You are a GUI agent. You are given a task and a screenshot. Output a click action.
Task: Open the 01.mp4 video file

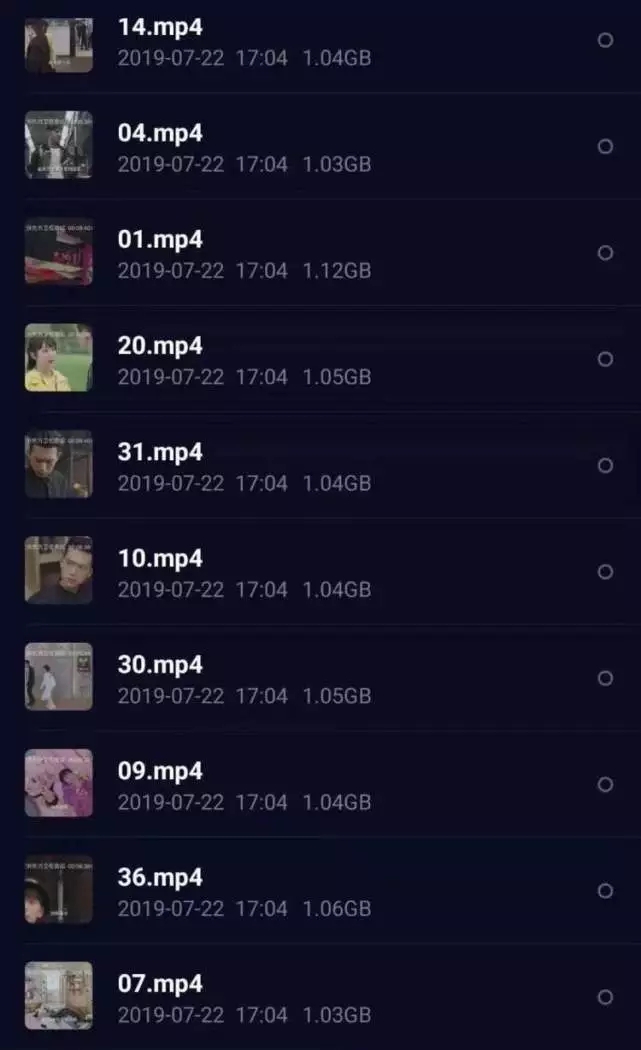pyautogui.click(x=160, y=240)
